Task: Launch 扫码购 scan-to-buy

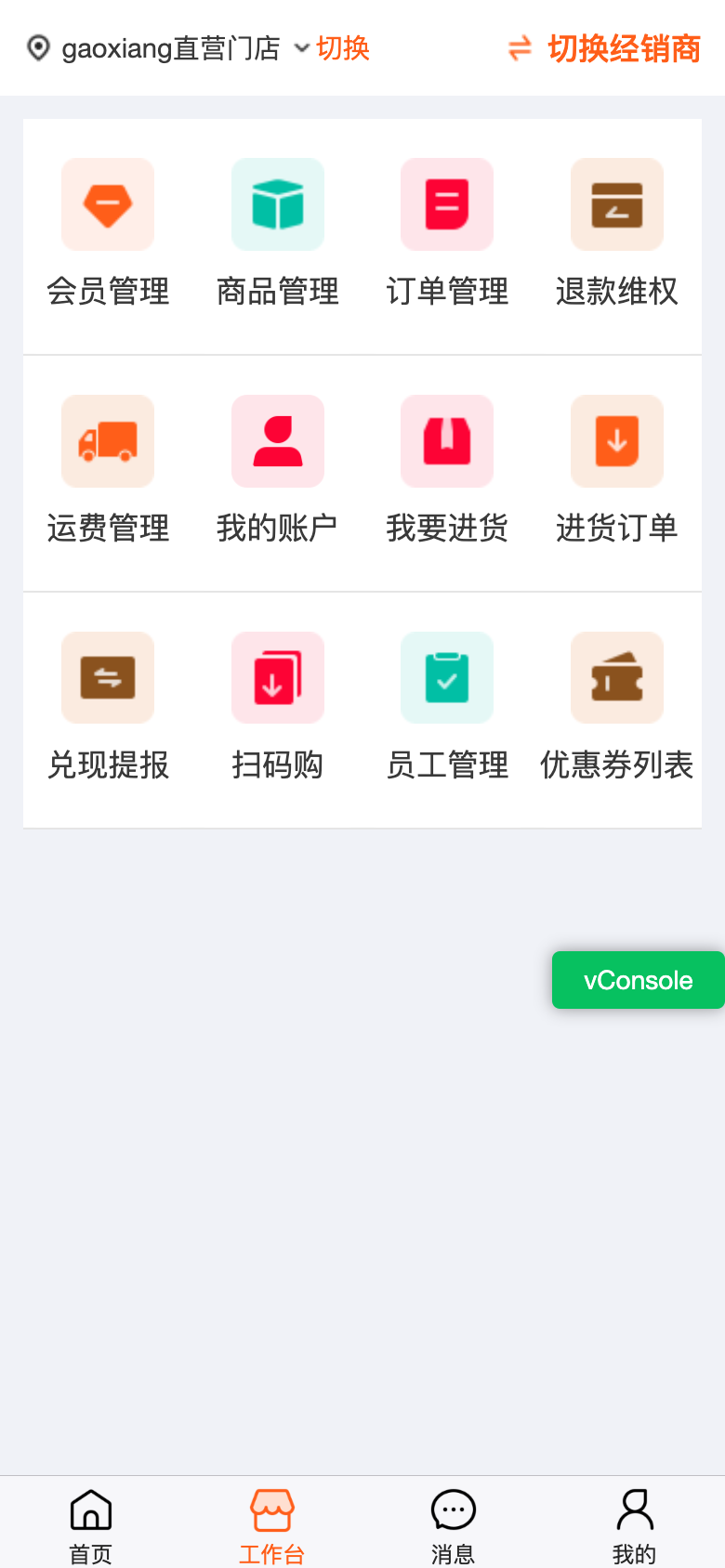Action: [277, 708]
